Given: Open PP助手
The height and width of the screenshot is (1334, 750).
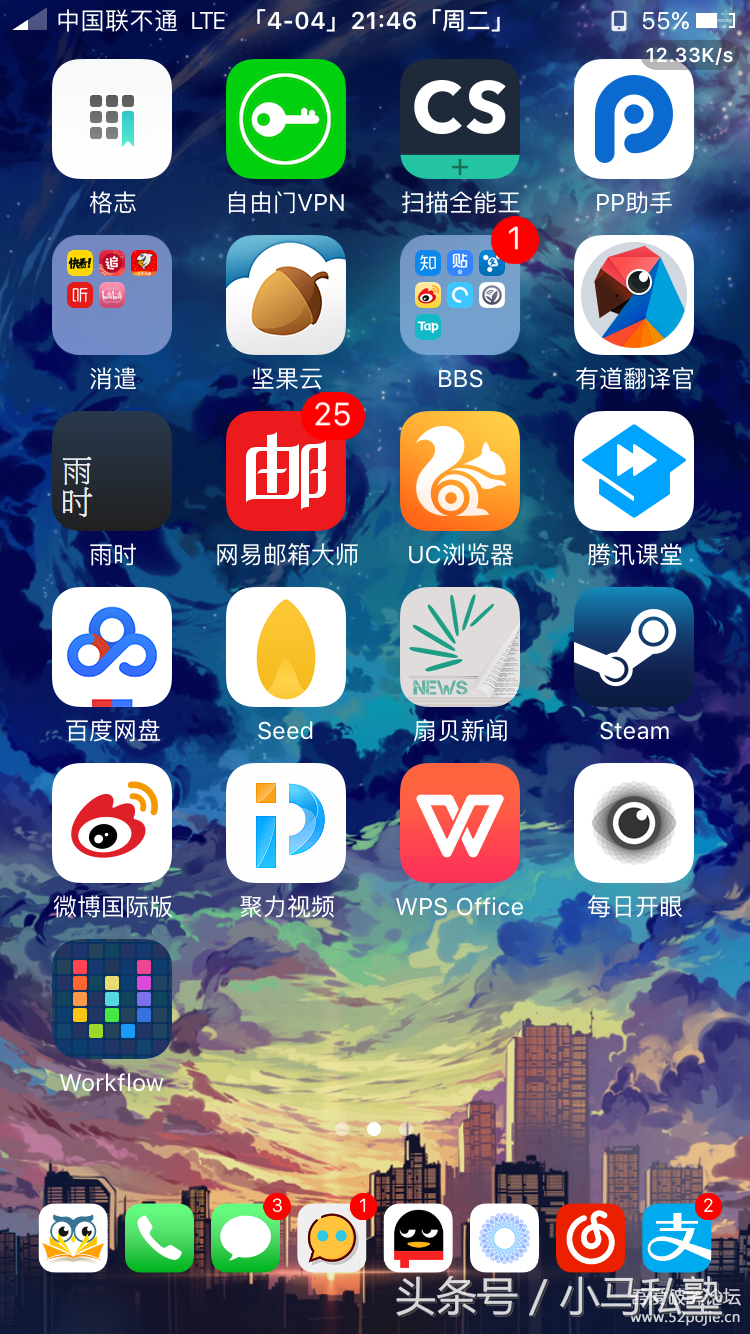Looking at the screenshot, I should tap(634, 119).
